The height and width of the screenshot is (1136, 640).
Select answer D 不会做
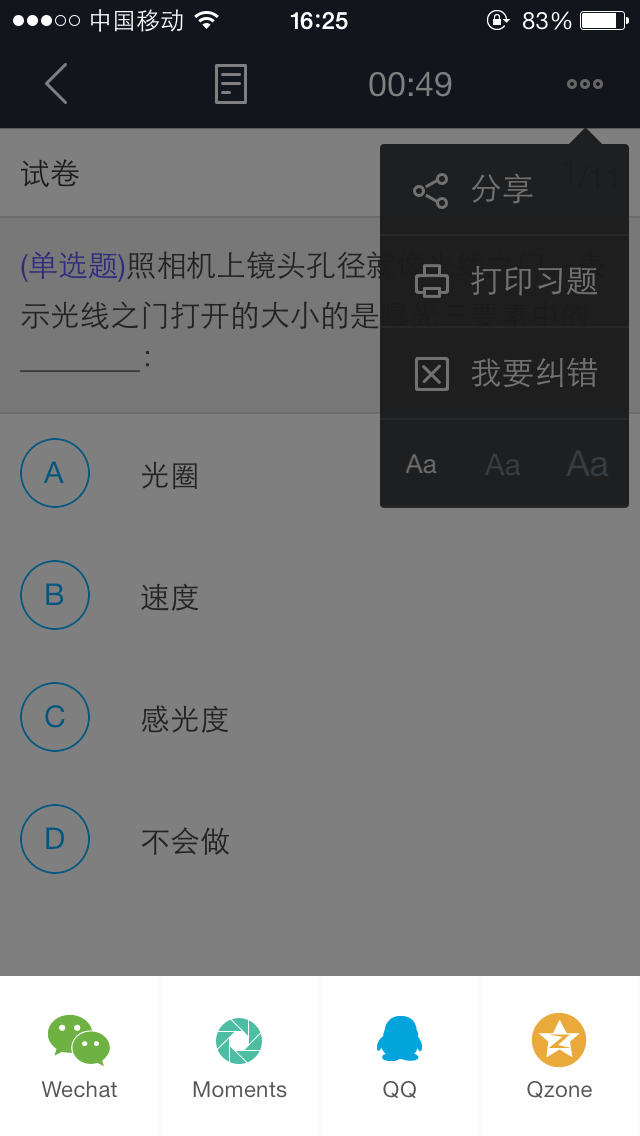pyautogui.click(x=320, y=839)
